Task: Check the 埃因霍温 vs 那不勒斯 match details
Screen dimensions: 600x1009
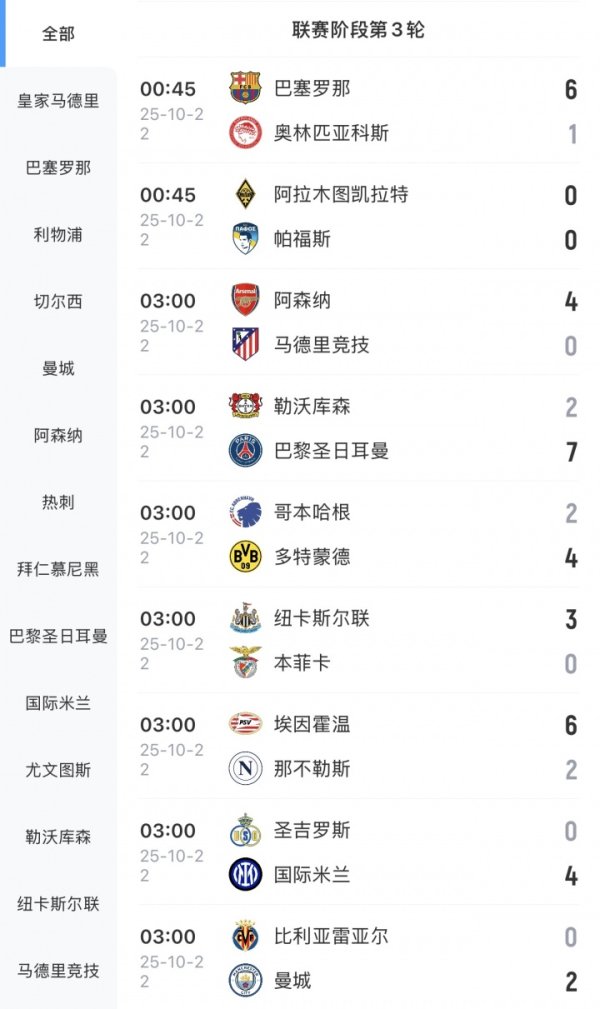Action: [360, 746]
